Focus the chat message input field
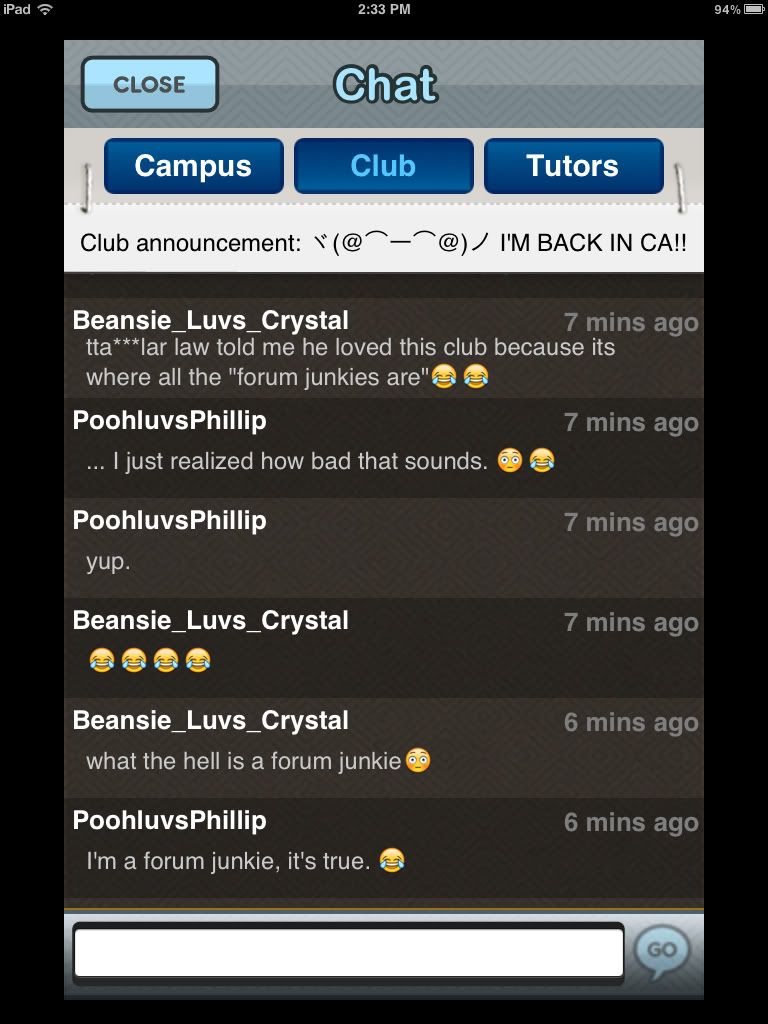Screen dimensions: 768x1024 [348, 953]
